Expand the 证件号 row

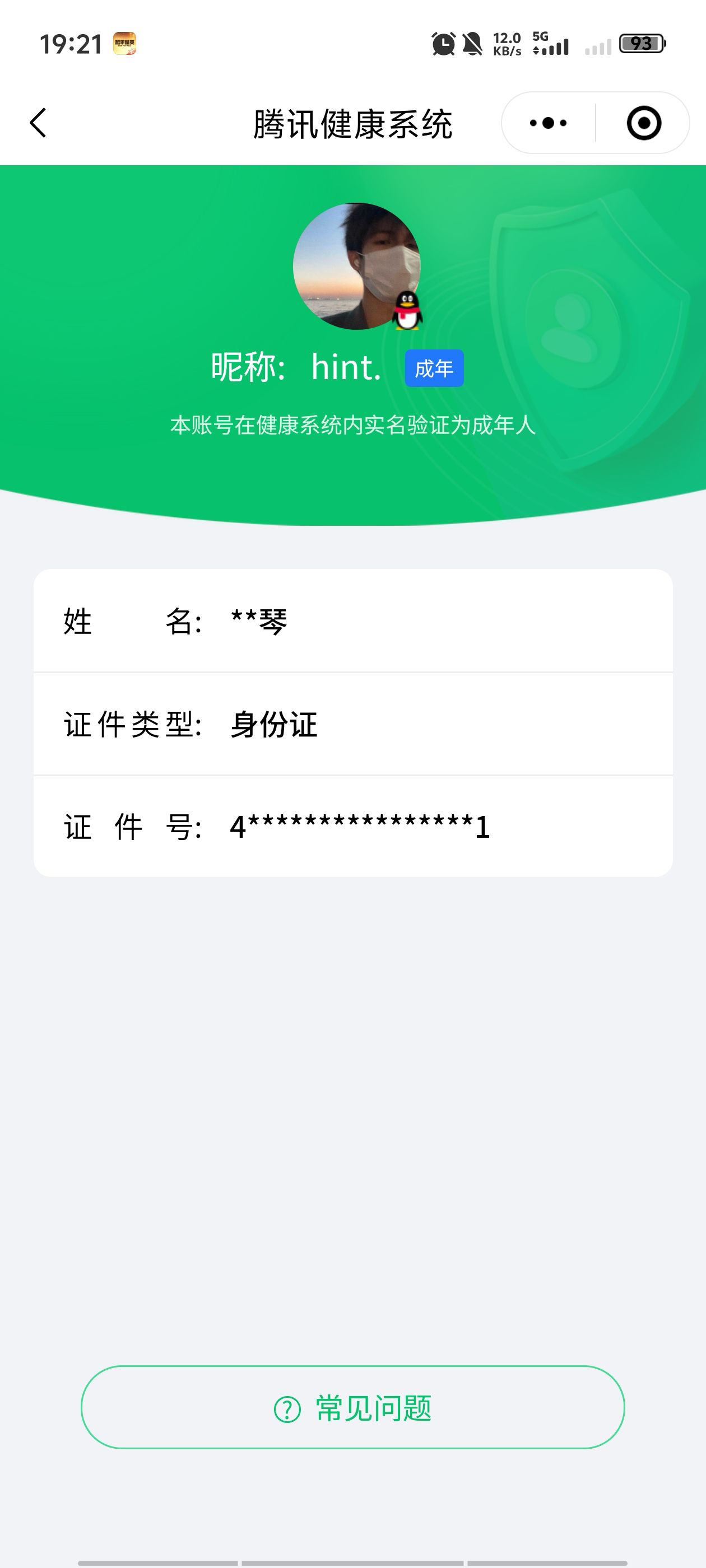click(x=352, y=826)
